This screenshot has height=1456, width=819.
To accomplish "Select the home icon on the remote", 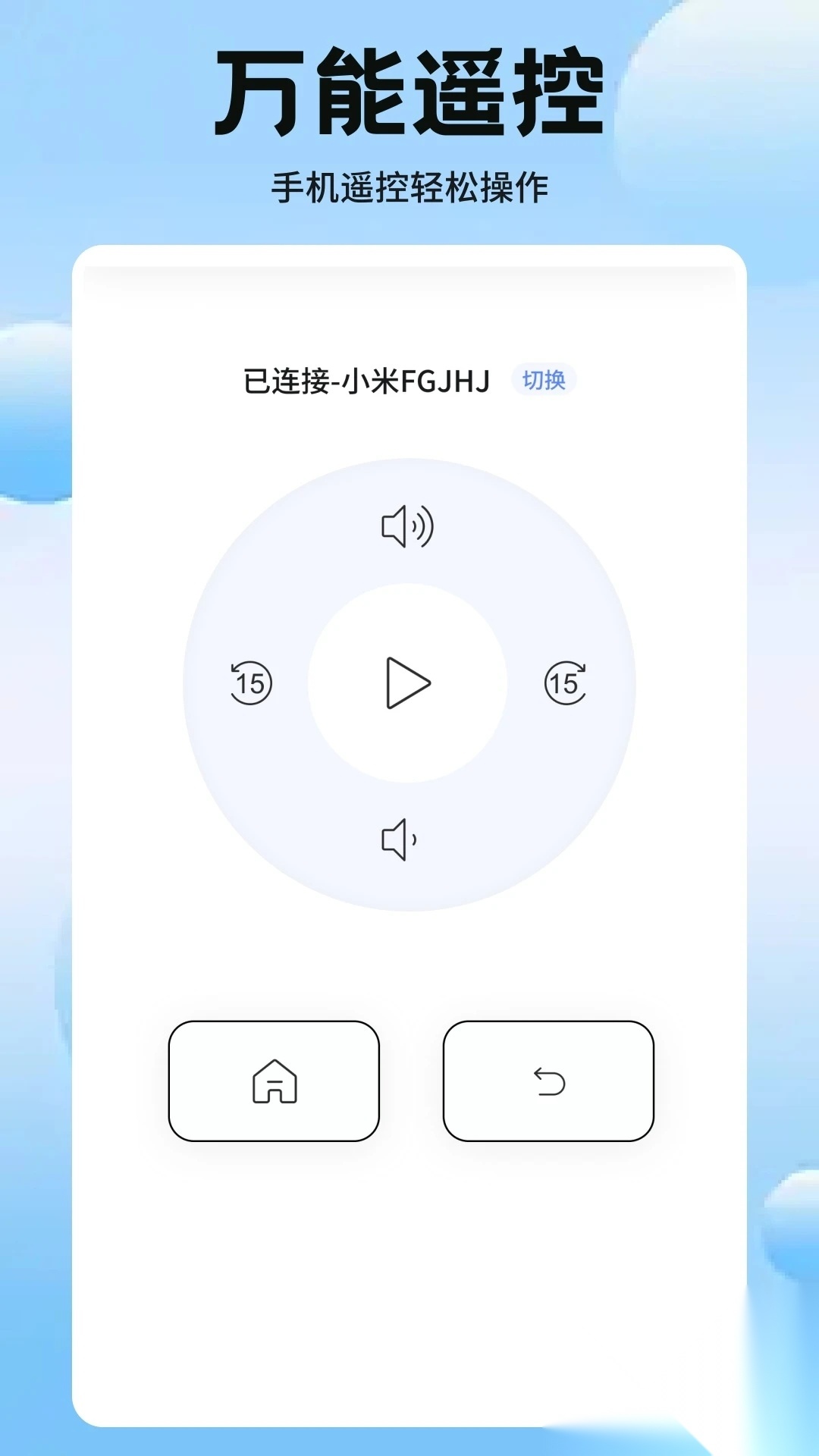I will coord(275,1083).
